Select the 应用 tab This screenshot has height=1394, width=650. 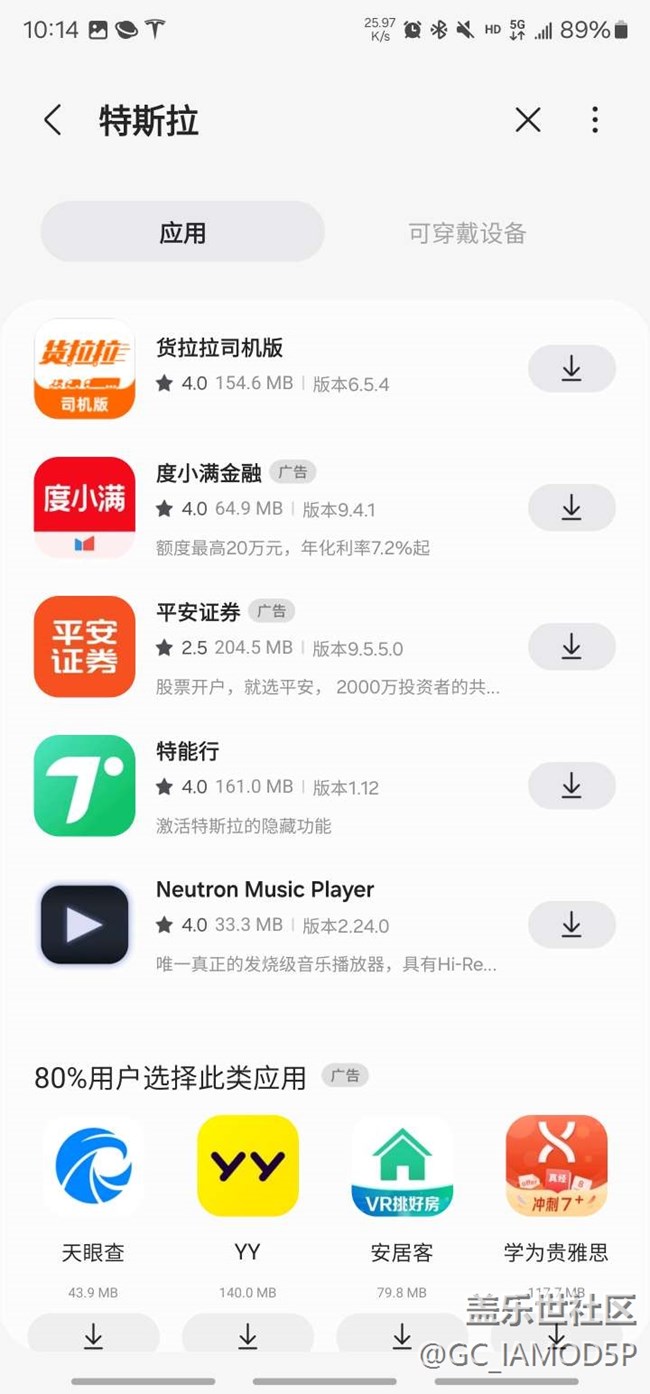(183, 233)
